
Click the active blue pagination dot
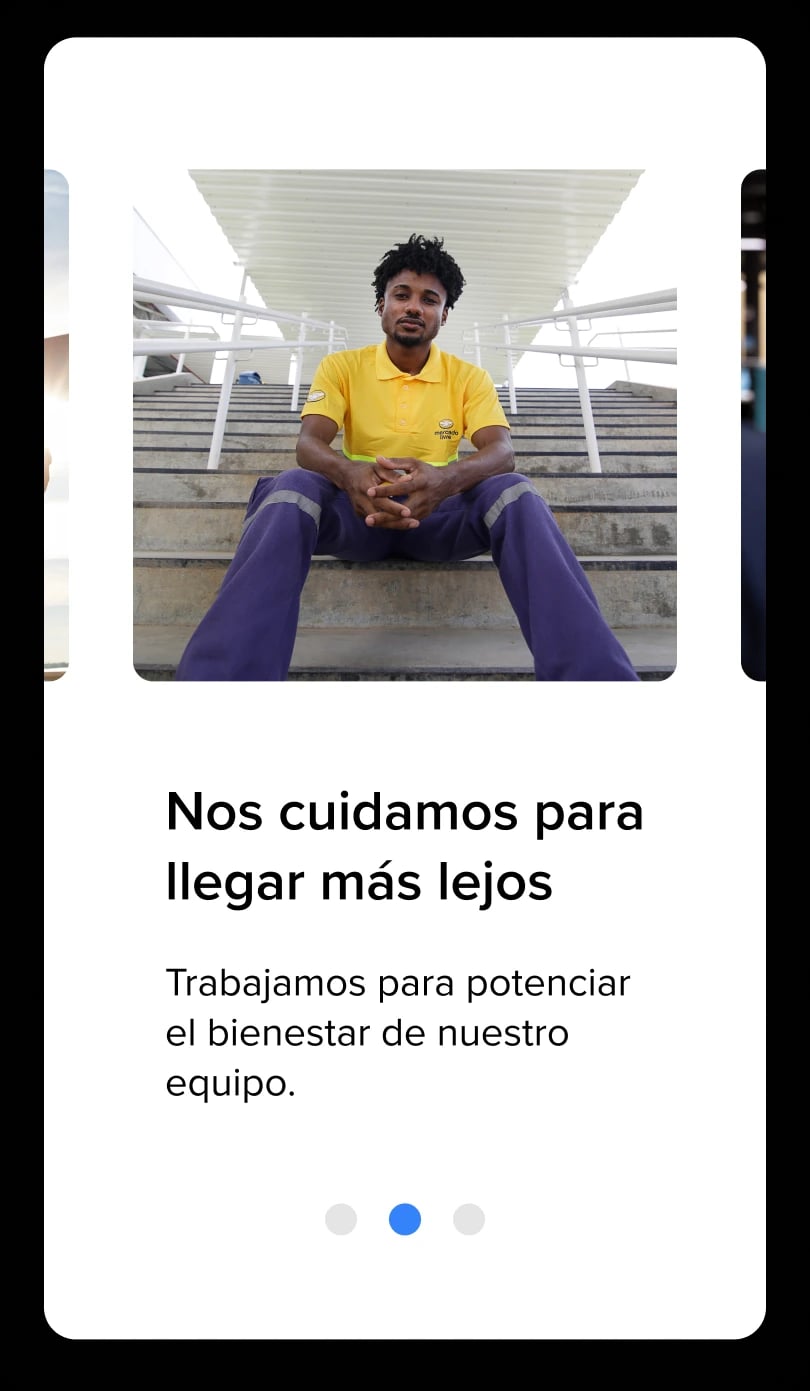[x=405, y=1219]
